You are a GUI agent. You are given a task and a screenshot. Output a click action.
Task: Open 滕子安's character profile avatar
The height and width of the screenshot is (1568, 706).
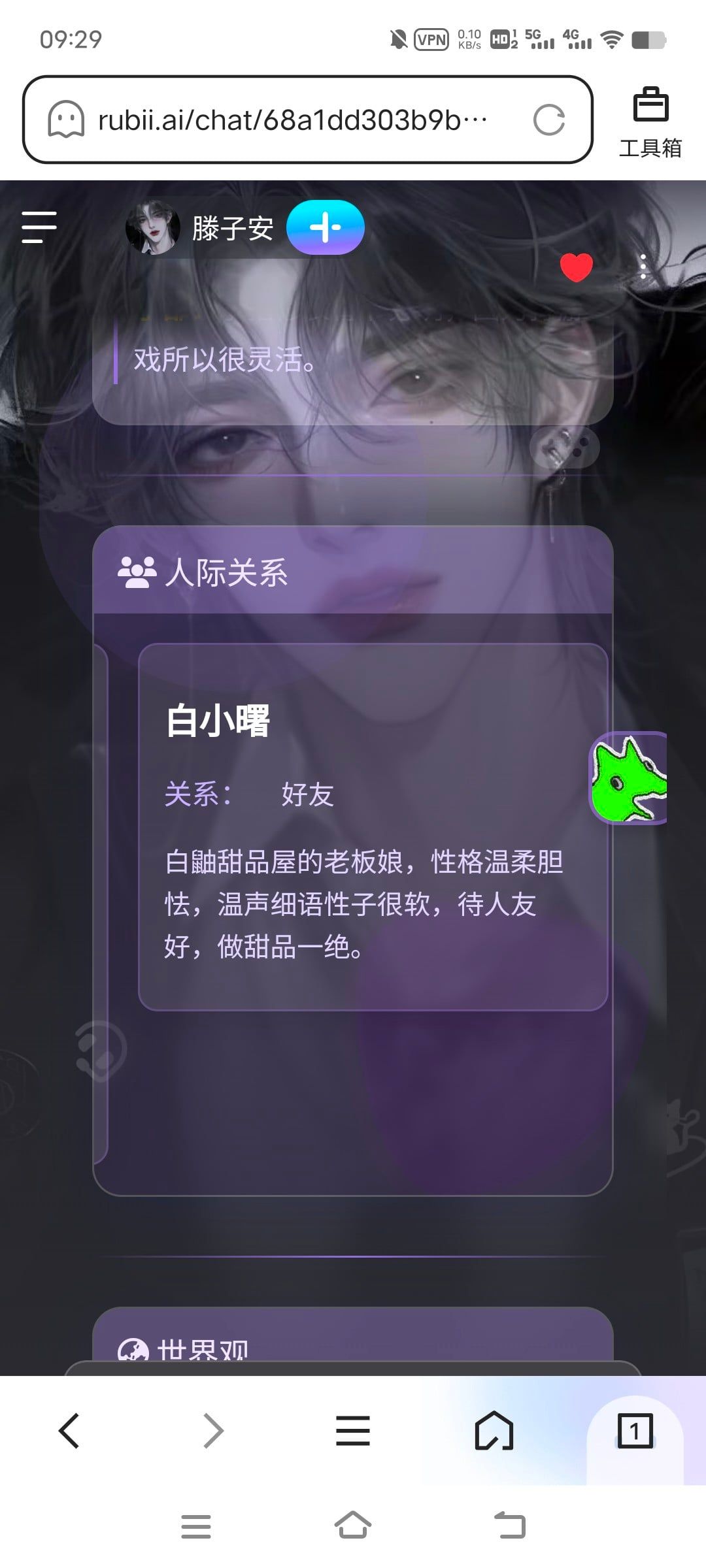coord(152,227)
